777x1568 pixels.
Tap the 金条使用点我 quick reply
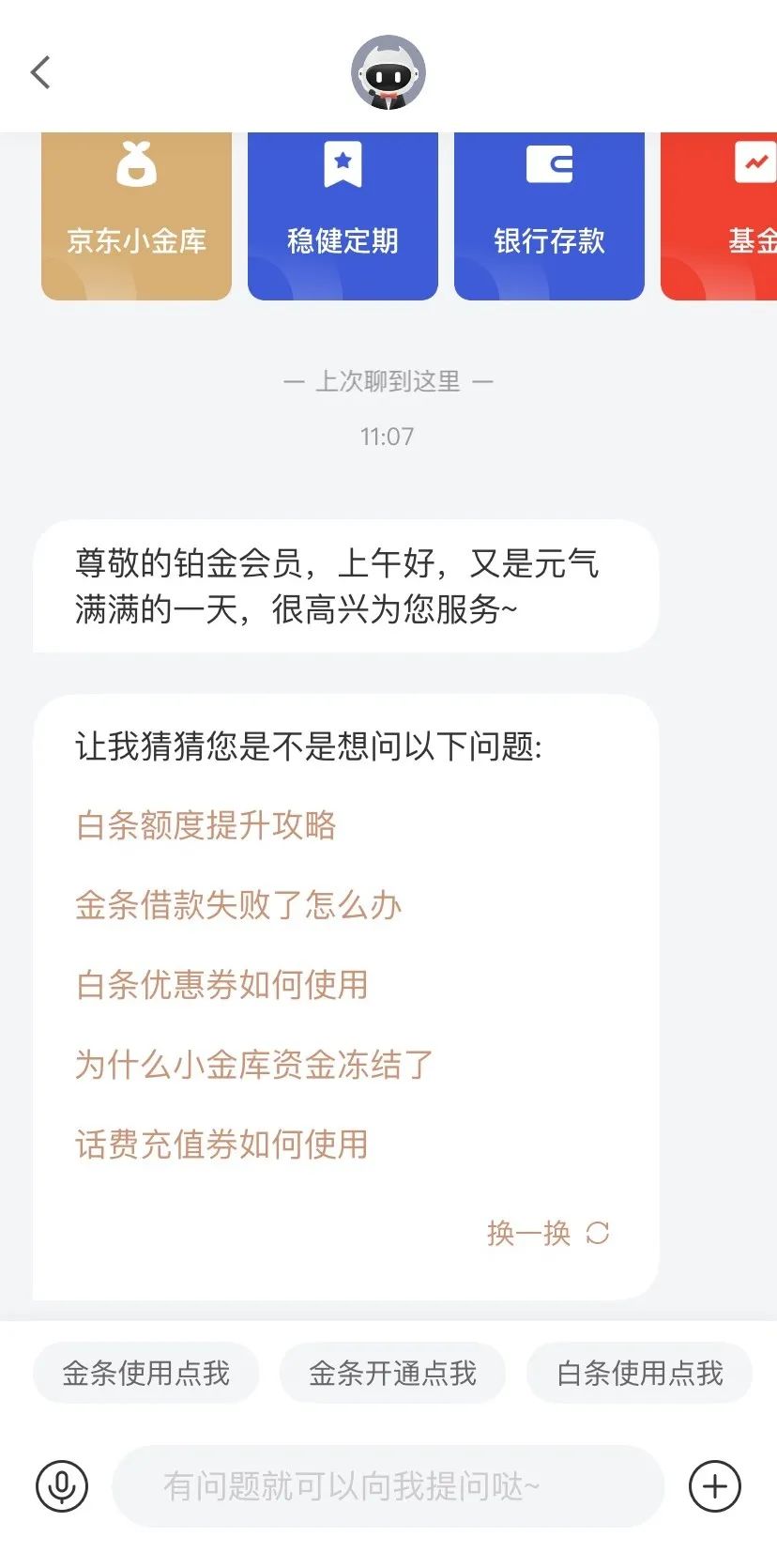145,1373
